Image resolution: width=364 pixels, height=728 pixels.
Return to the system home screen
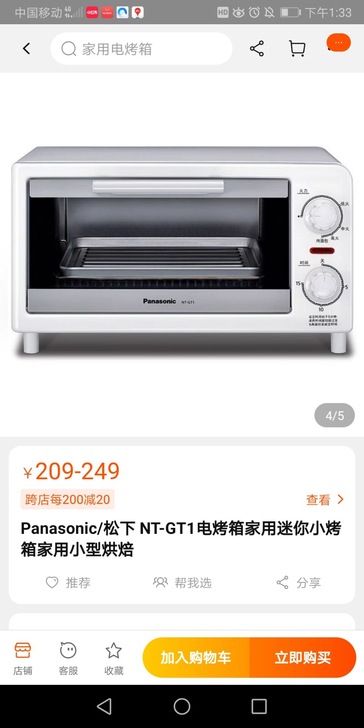pos(182,707)
